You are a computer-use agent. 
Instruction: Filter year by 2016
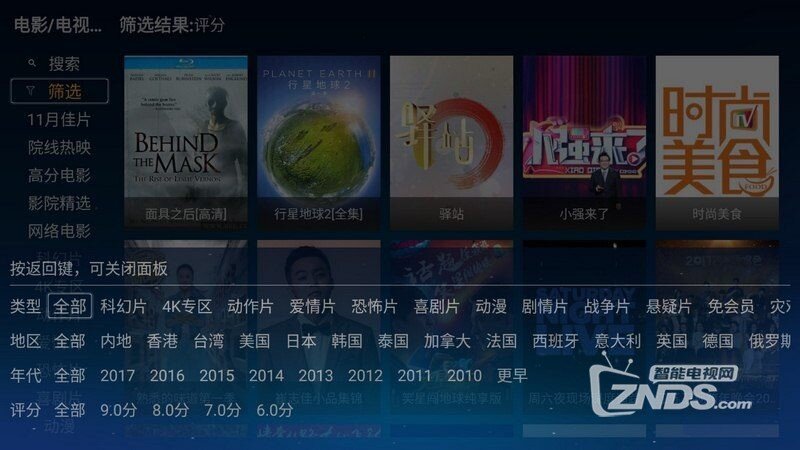point(167,376)
